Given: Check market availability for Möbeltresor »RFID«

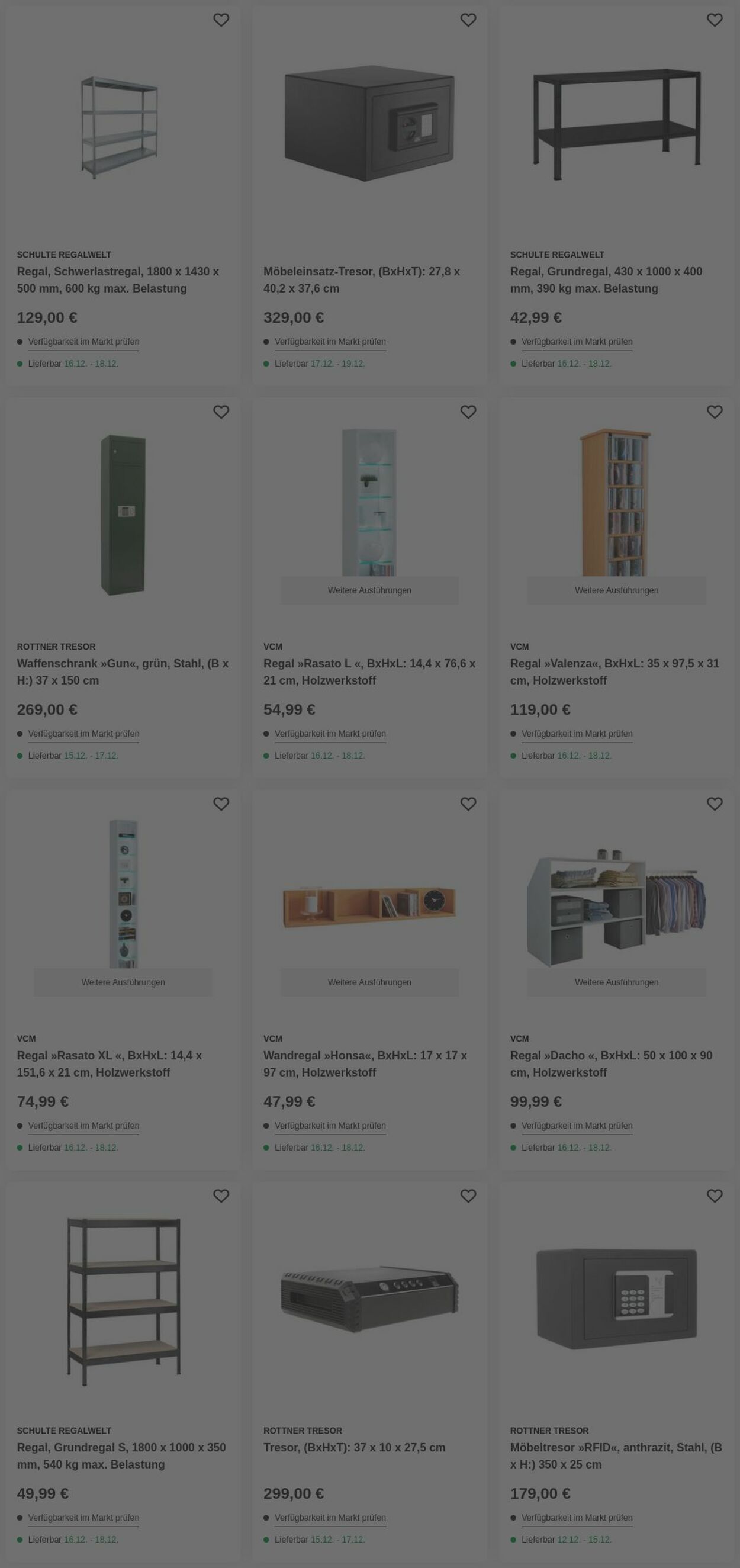Looking at the screenshot, I should click(x=576, y=1518).
